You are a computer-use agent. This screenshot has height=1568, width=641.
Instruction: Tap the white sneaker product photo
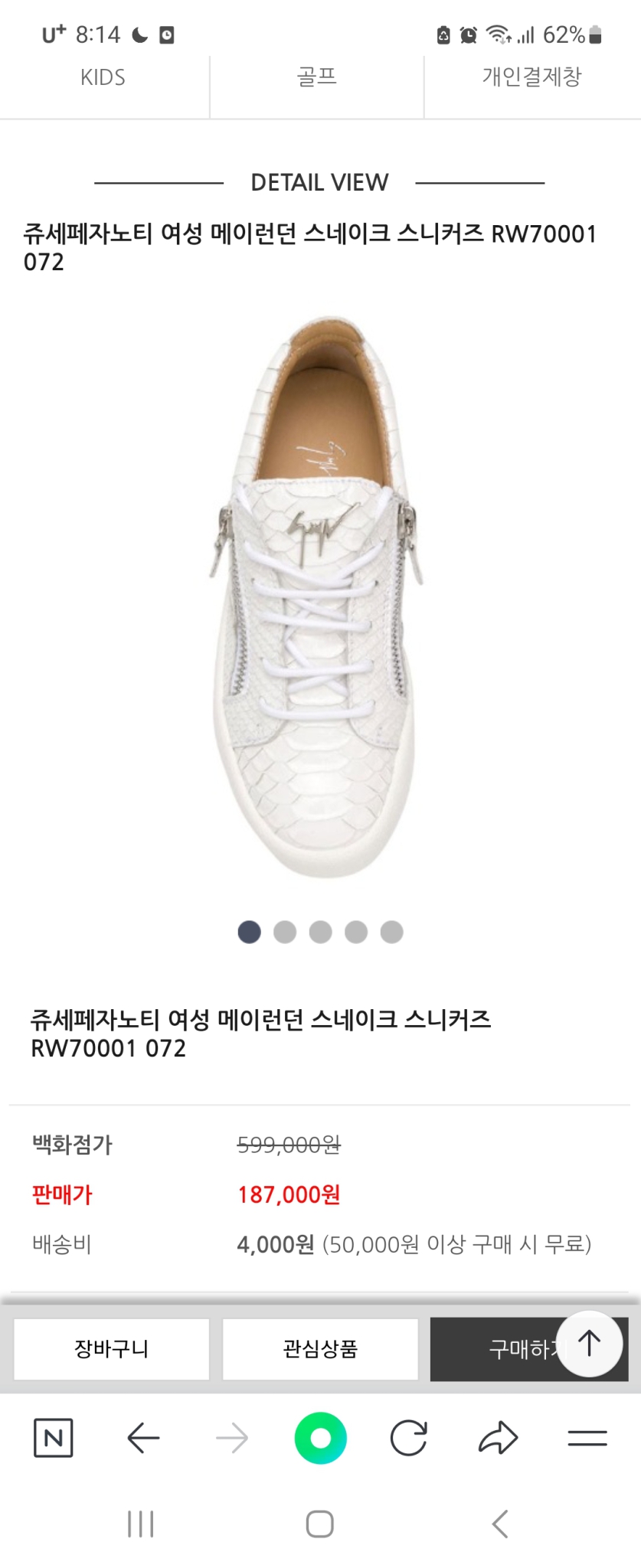click(x=321, y=605)
